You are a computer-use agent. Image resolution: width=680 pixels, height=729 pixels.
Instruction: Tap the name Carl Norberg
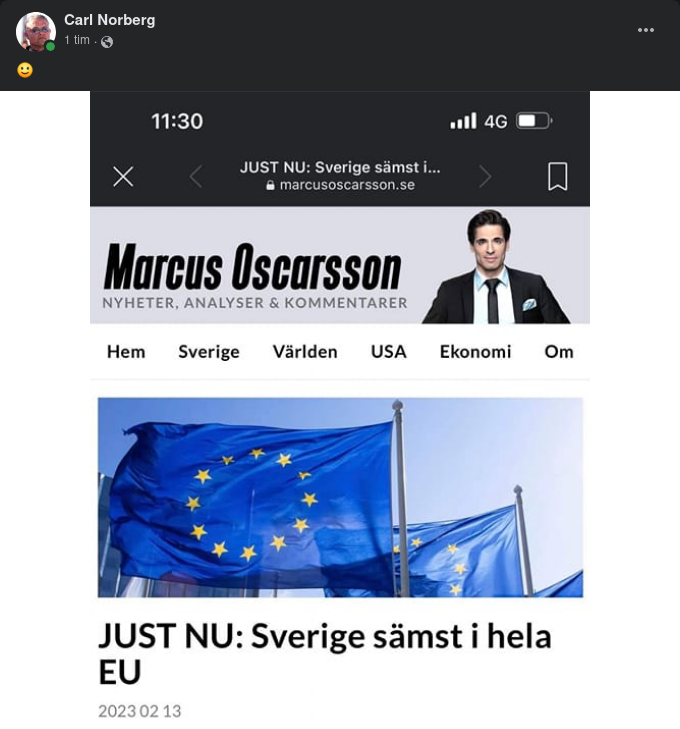click(x=109, y=20)
